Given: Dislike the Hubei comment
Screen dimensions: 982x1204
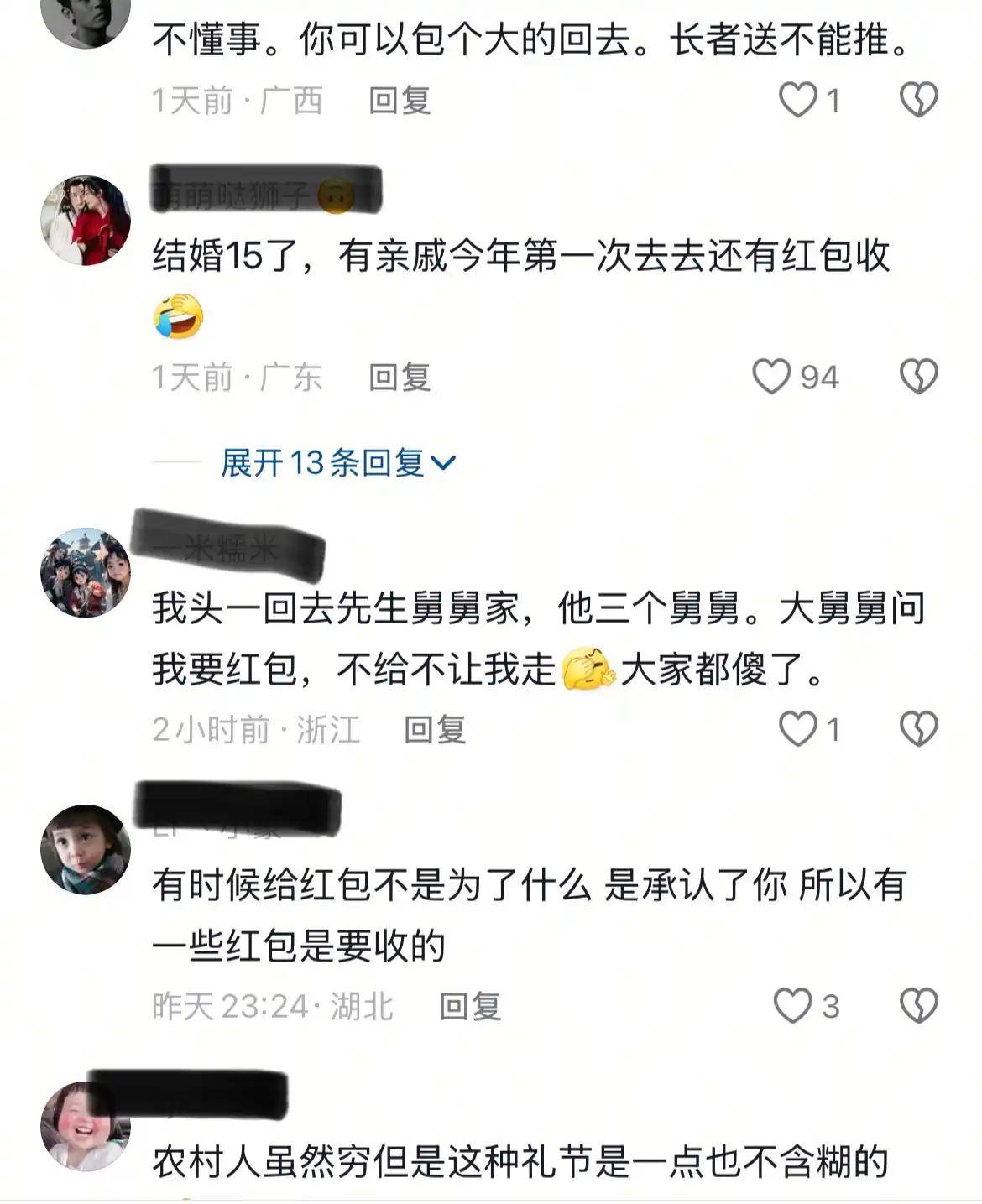Looking at the screenshot, I should click(x=918, y=1005).
